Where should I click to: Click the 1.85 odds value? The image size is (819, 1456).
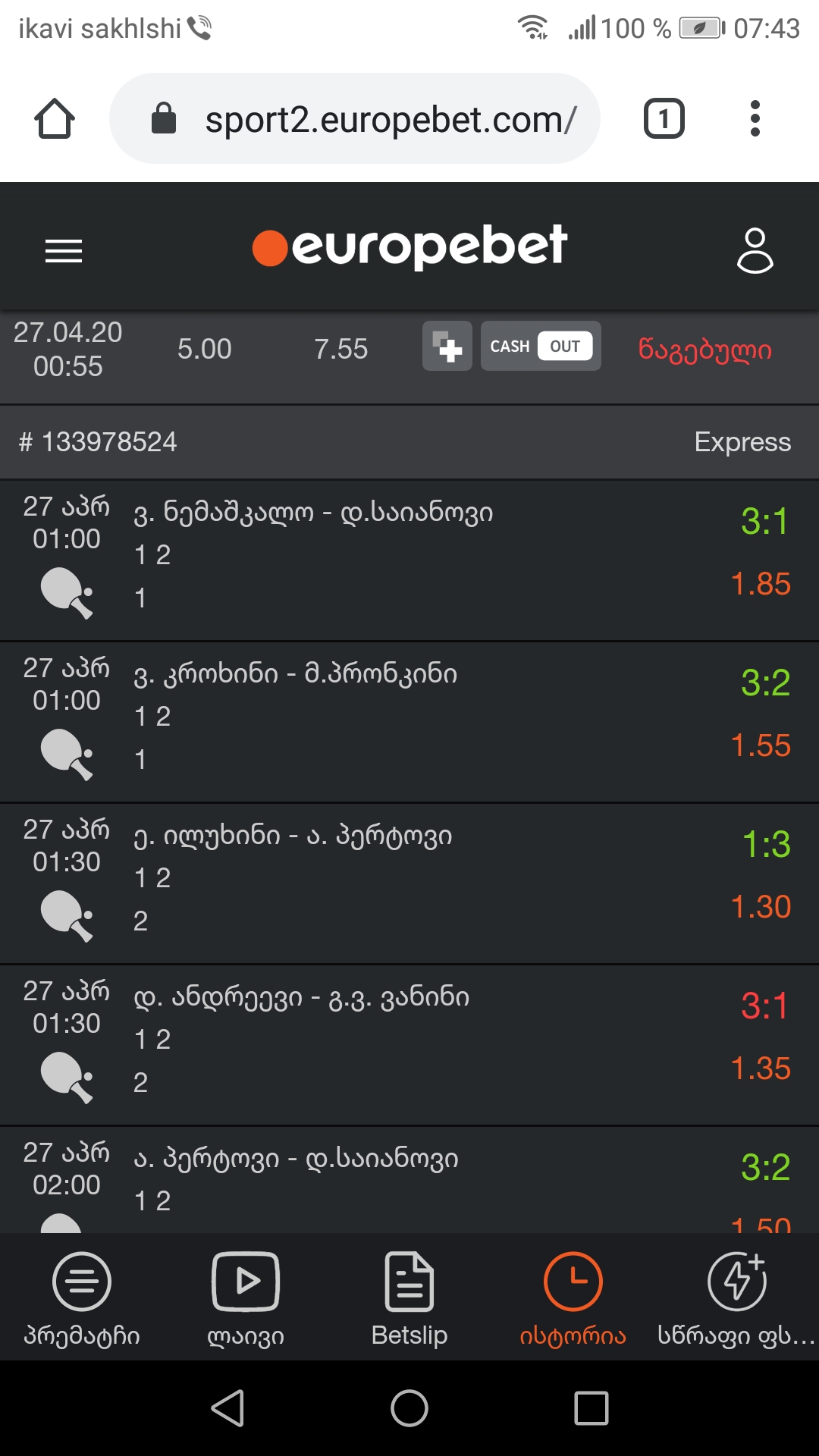[x=761, y=585]
